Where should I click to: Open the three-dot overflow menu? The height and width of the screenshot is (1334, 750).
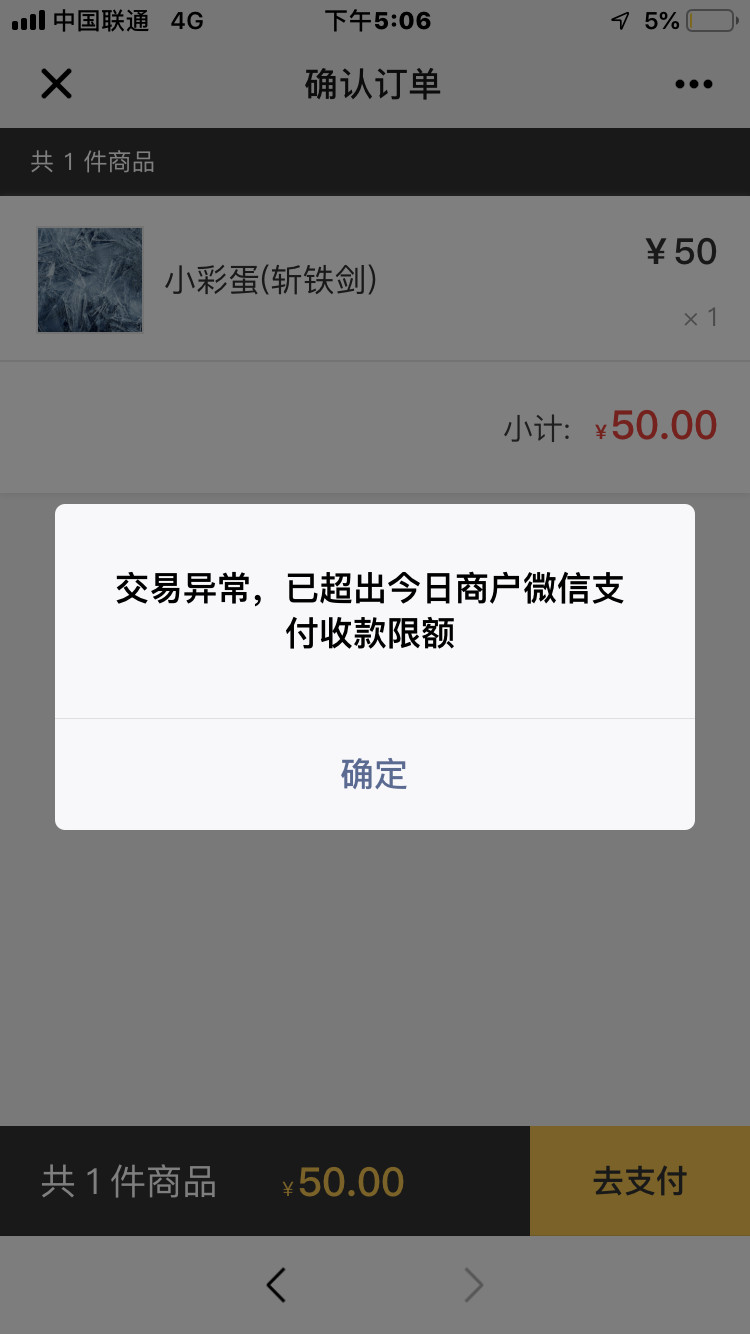[693, 84]
